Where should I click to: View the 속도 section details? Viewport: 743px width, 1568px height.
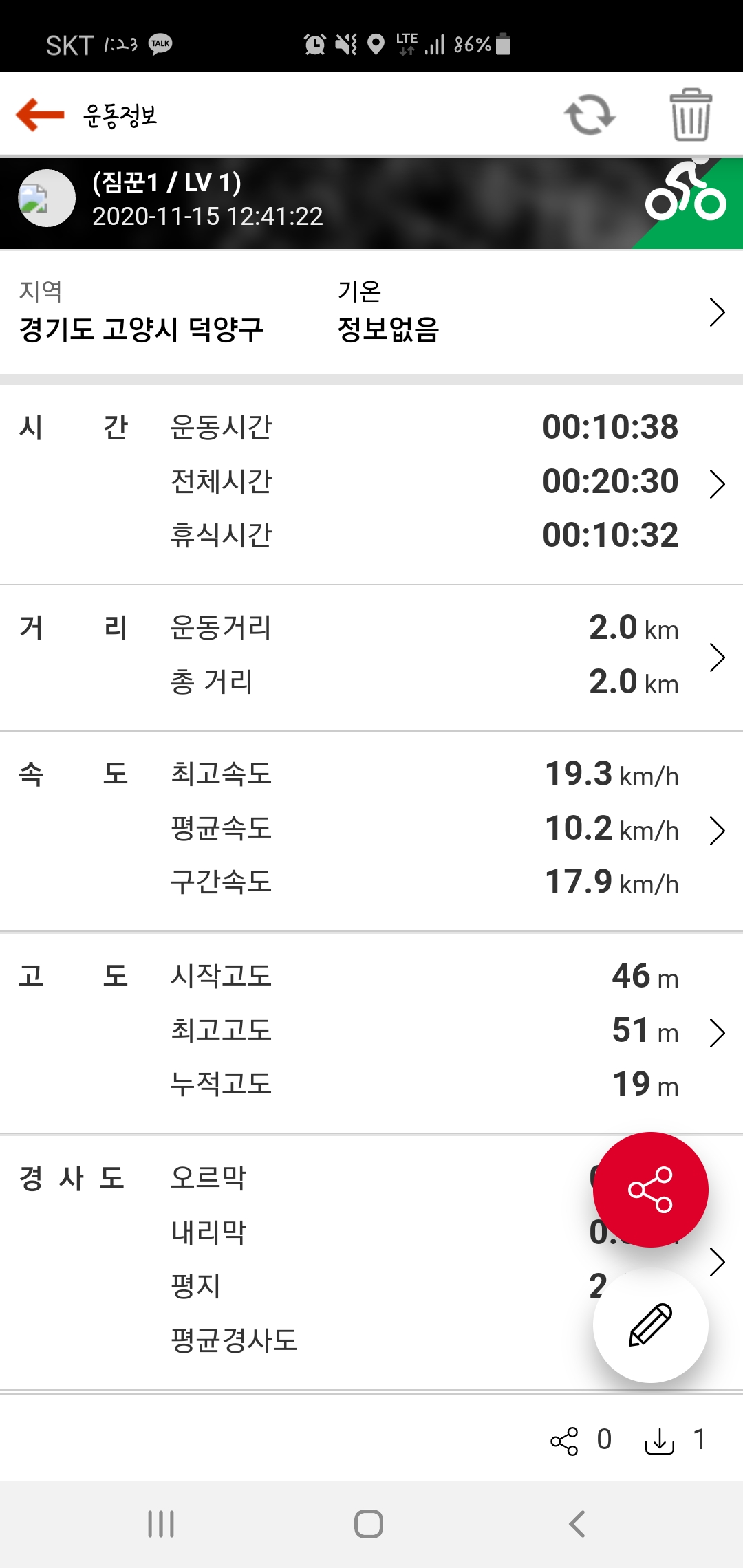click(371, 831)
